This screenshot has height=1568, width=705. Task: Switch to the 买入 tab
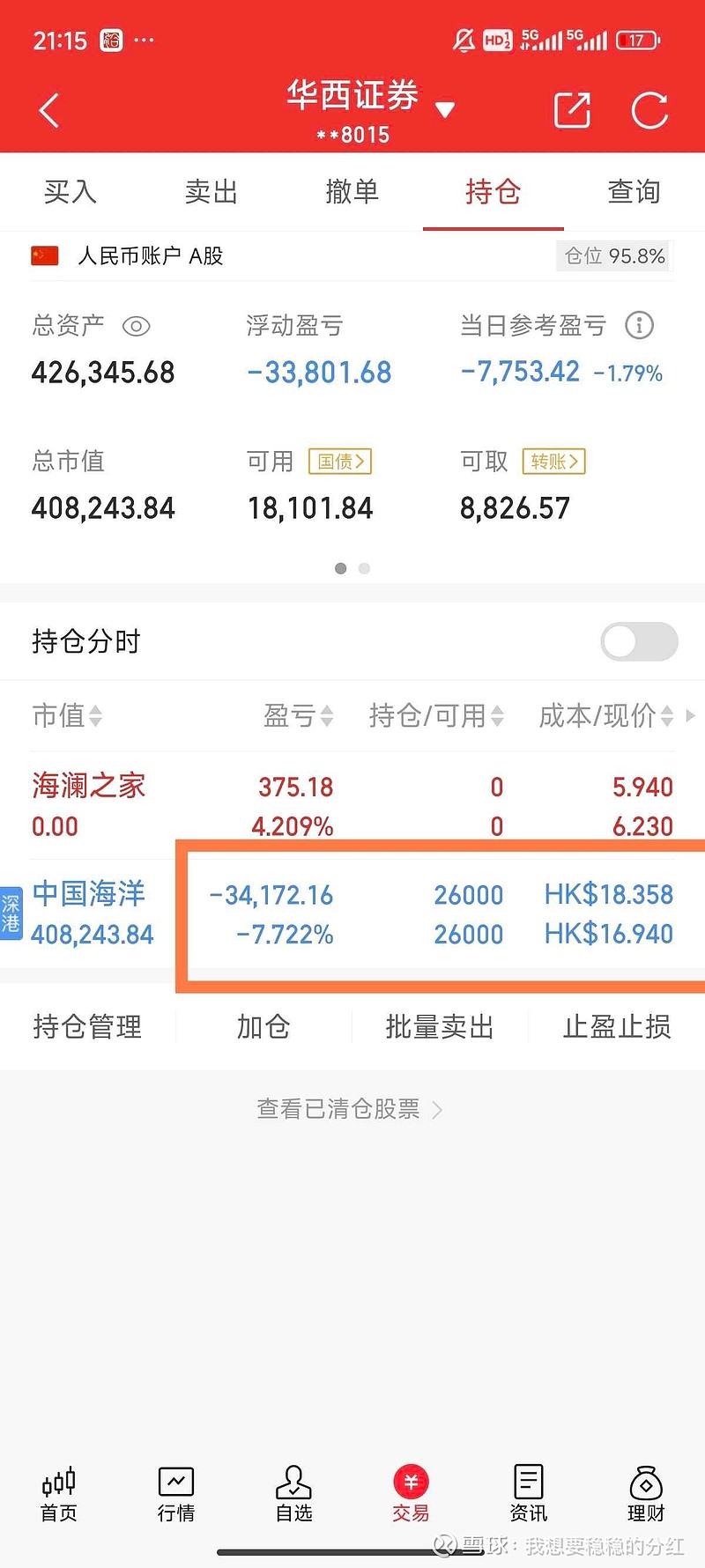pos(70,191)
